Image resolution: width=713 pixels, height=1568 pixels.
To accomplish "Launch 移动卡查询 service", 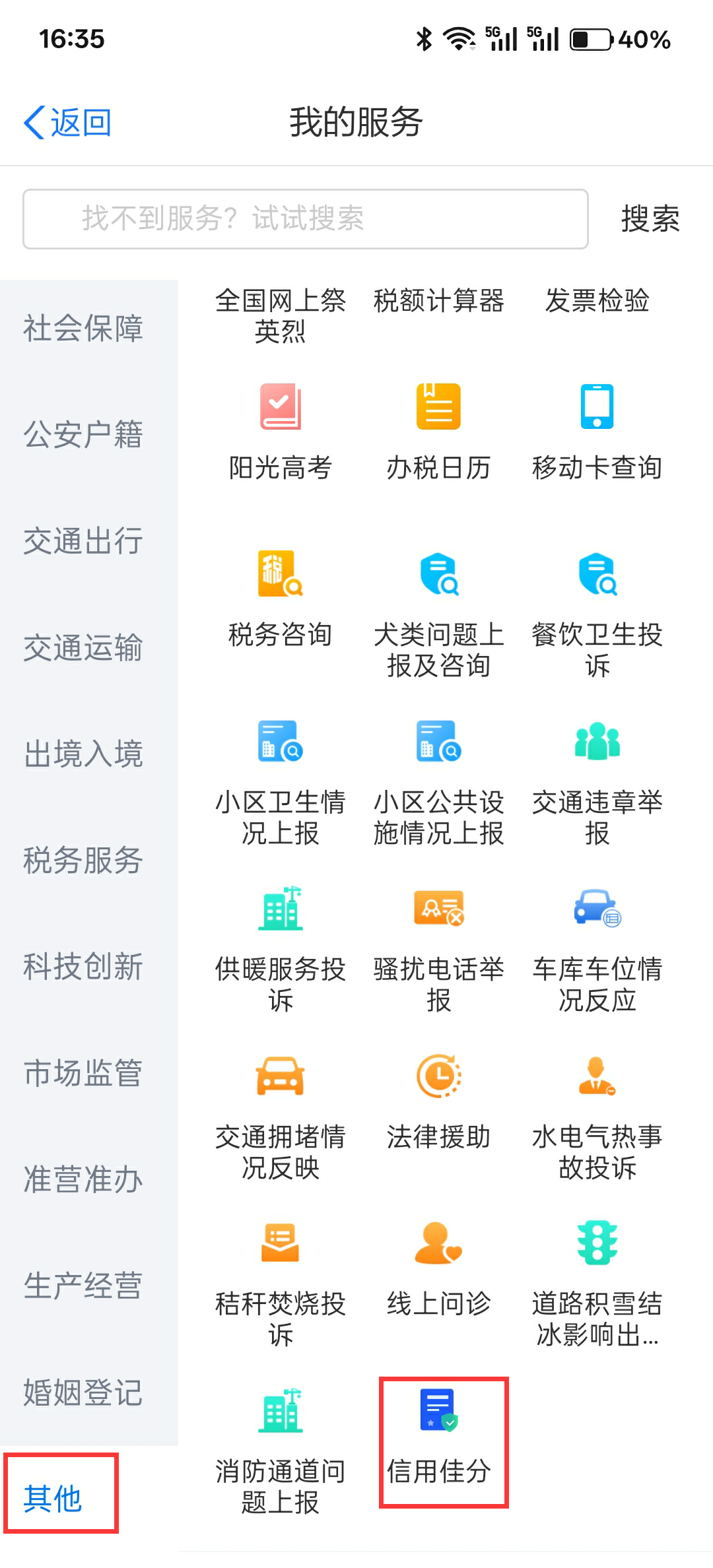I will [x=597, y=429].
